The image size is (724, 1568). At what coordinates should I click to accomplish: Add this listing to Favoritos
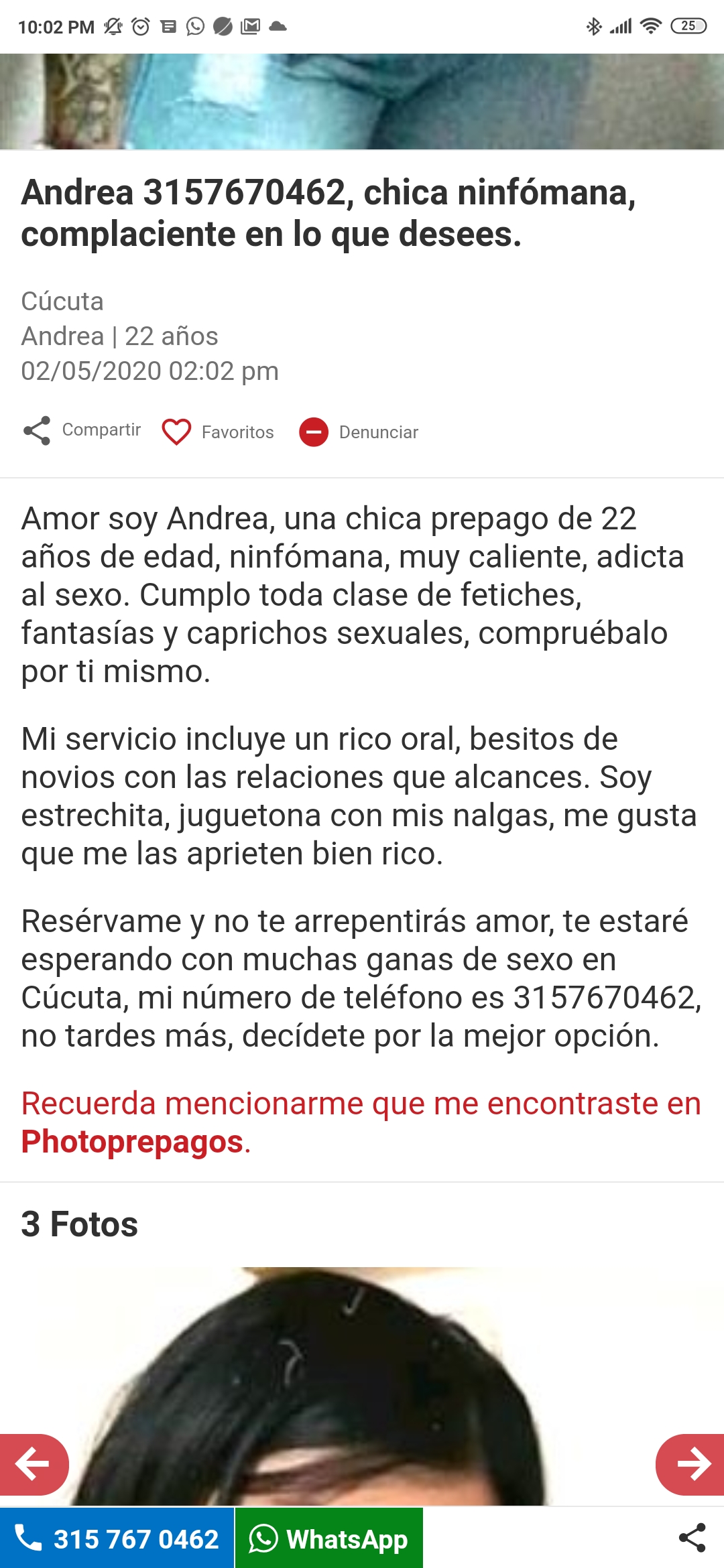218,432
